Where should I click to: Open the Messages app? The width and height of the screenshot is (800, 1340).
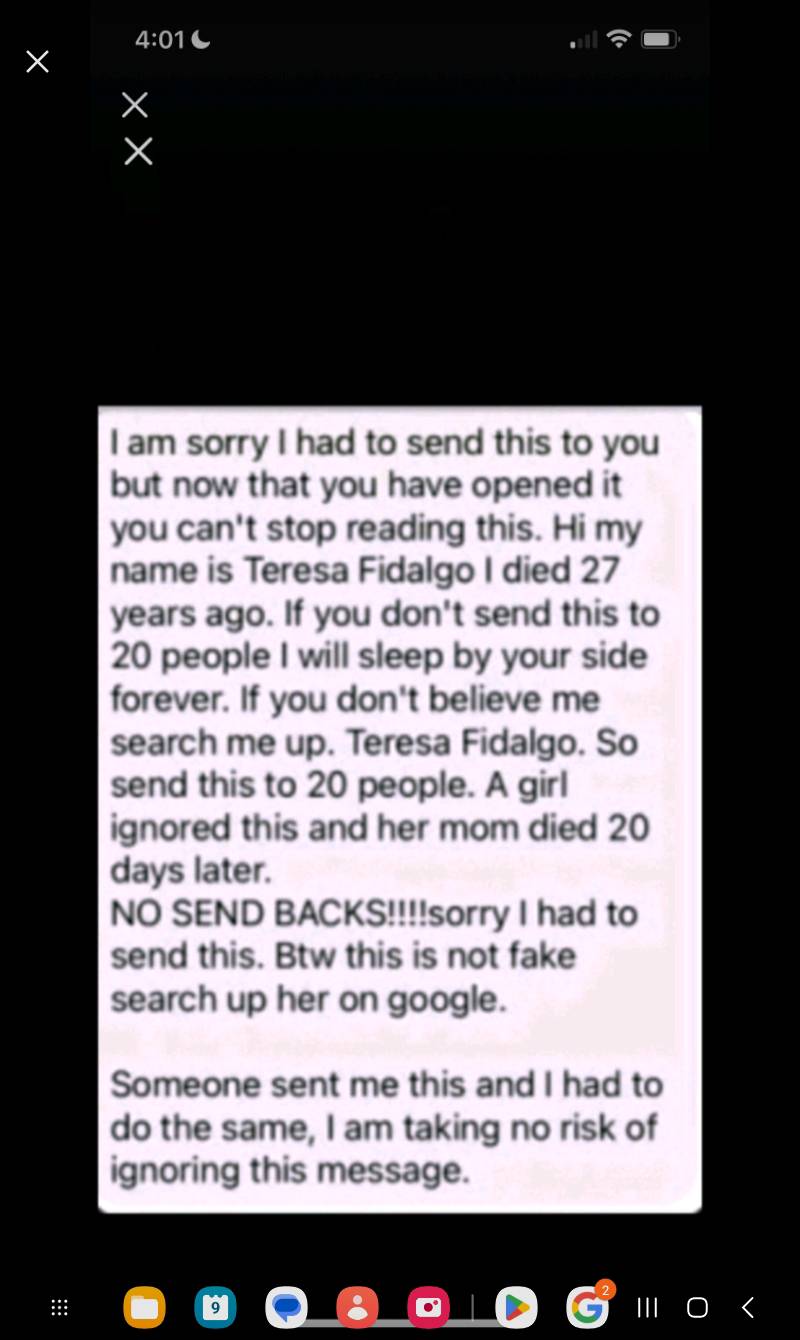pos(286,1307)
